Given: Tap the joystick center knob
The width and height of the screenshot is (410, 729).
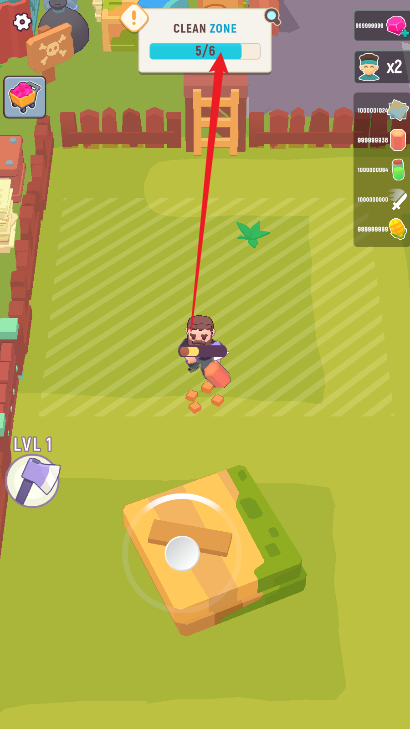Looking at the screenshot, I should point(182,553).
